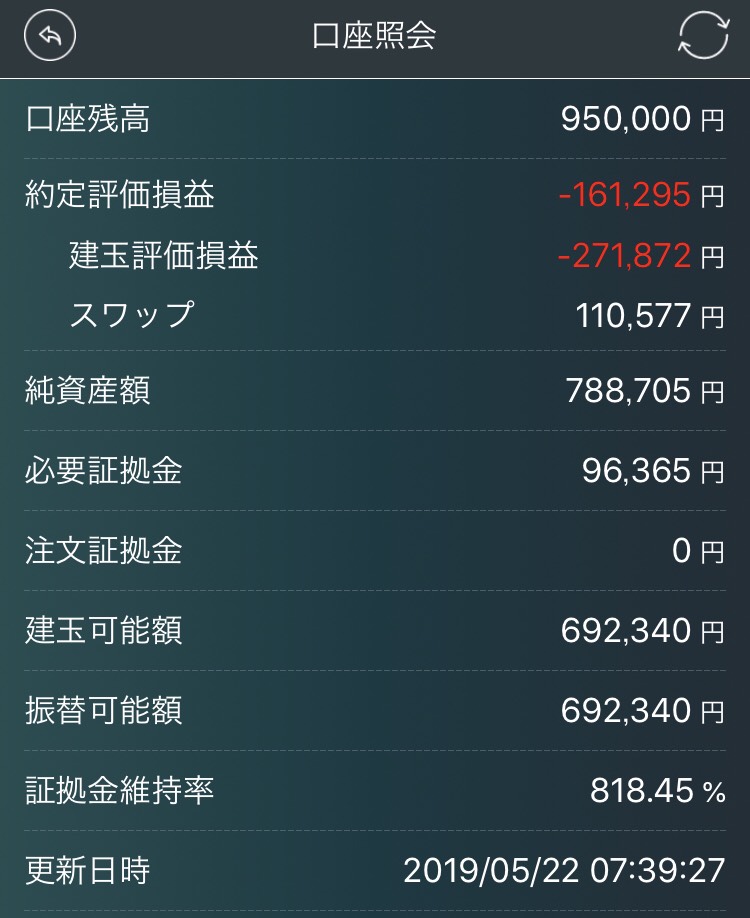Screen dimensions: 750x918
Task: Tap the back arrow icon
Action: coord(48,37)
